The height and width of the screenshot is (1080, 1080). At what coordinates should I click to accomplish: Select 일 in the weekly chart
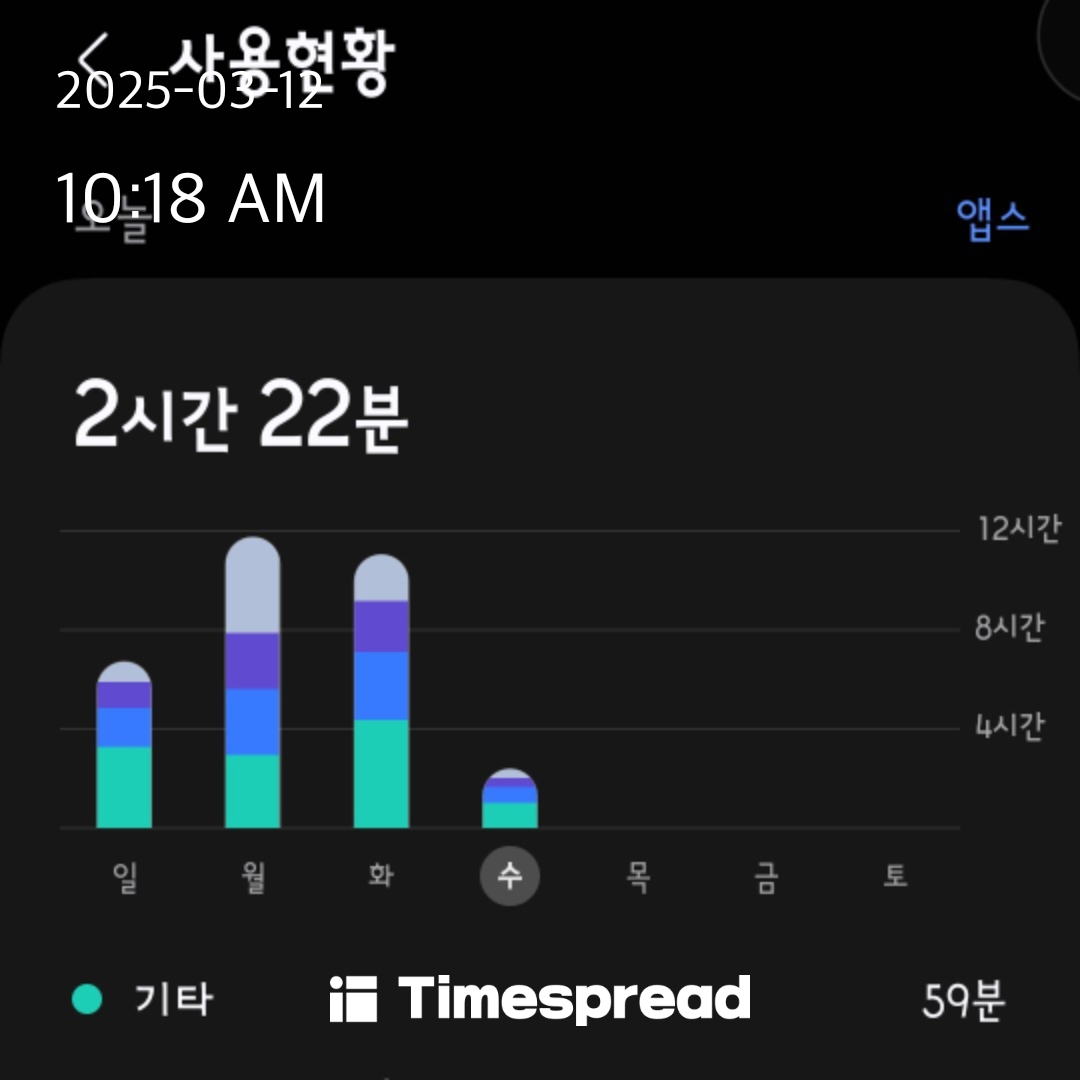(x=125, y=877)
